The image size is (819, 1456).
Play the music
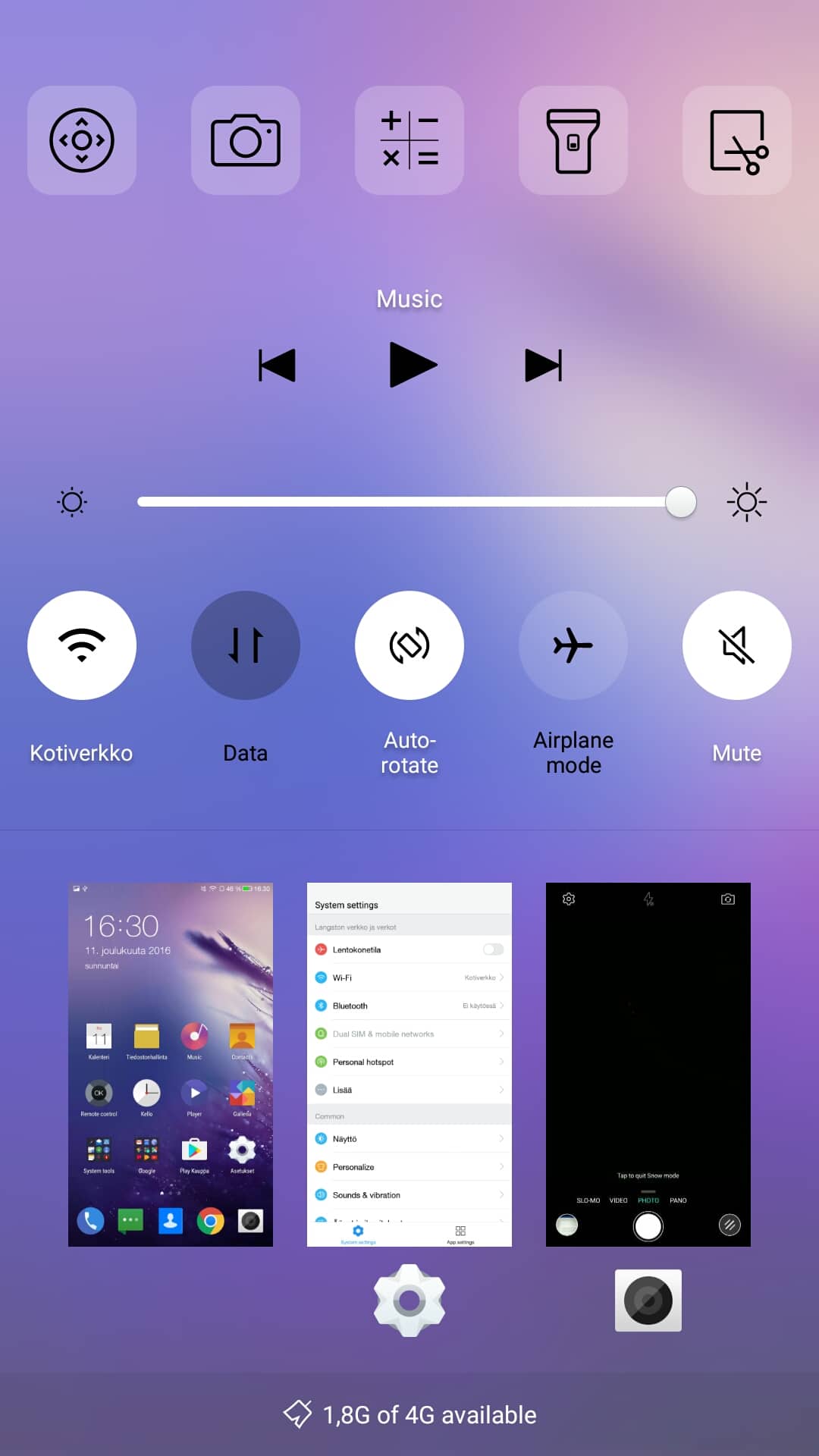pos(412,365)
